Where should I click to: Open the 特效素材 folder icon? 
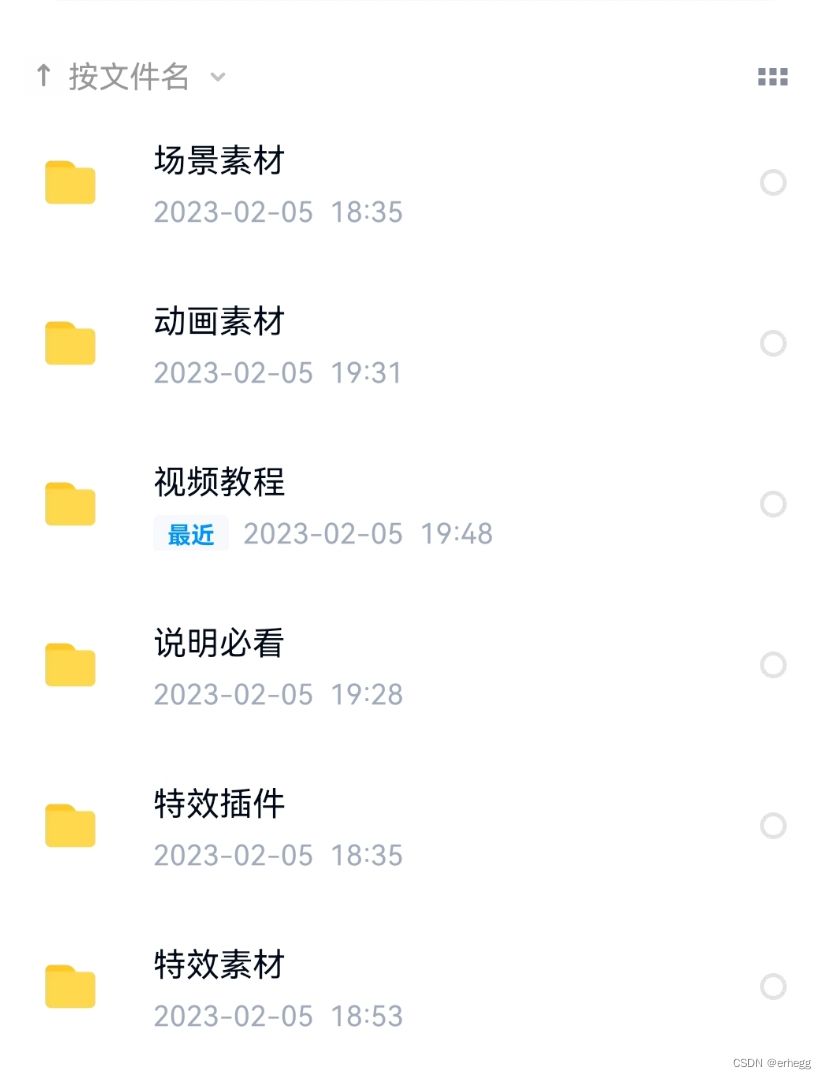click(x=69, y=987)
